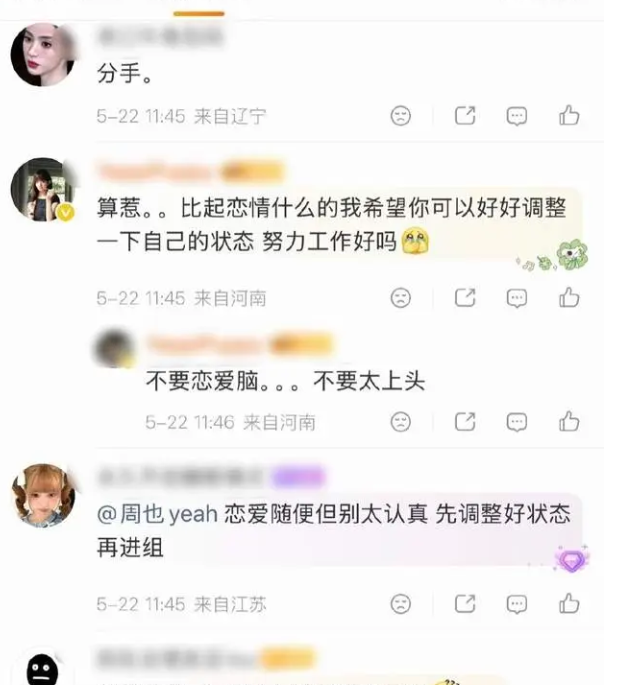
Task: Tap sad-face icon under the reply "不要恋爱脑"
Action: coord(401,422)
